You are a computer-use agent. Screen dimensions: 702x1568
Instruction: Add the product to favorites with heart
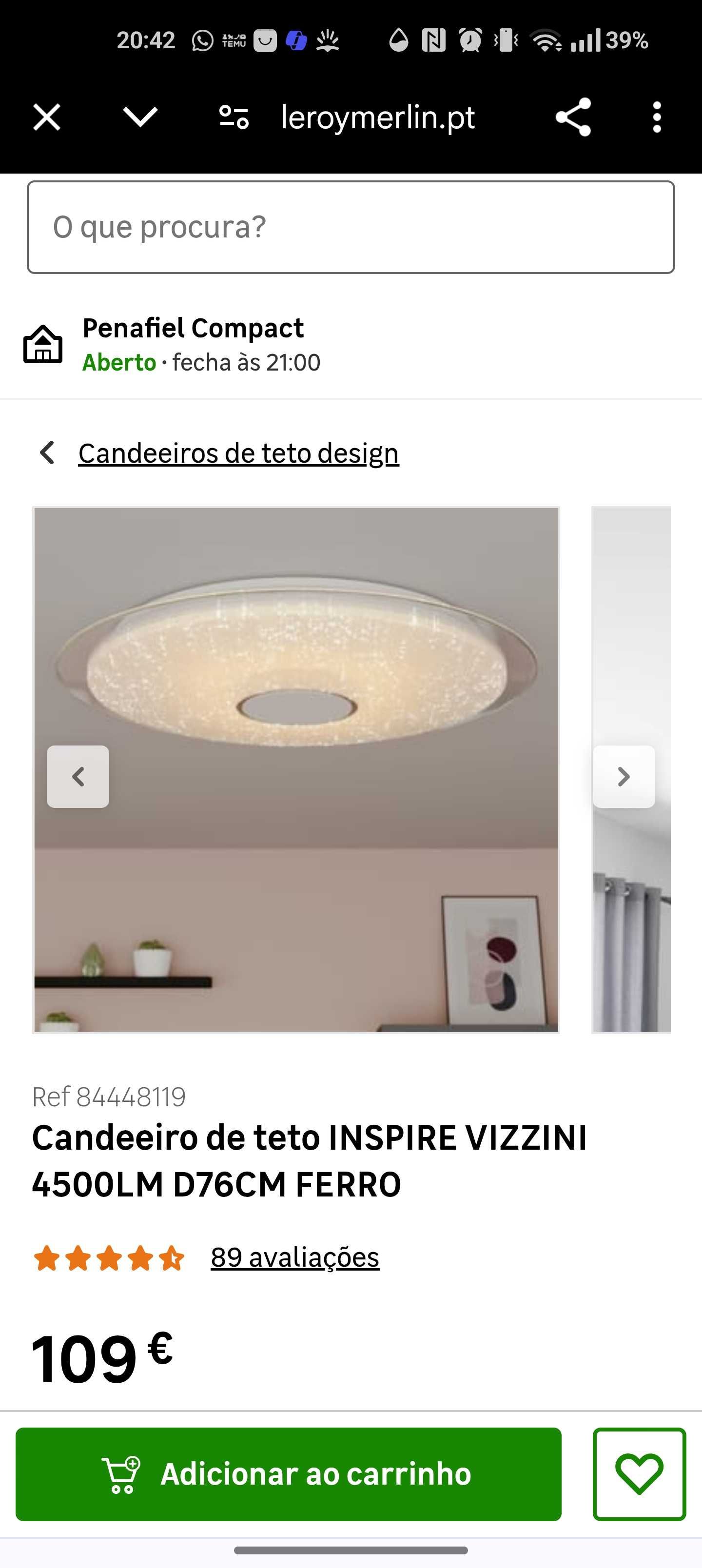[639, 1474]
